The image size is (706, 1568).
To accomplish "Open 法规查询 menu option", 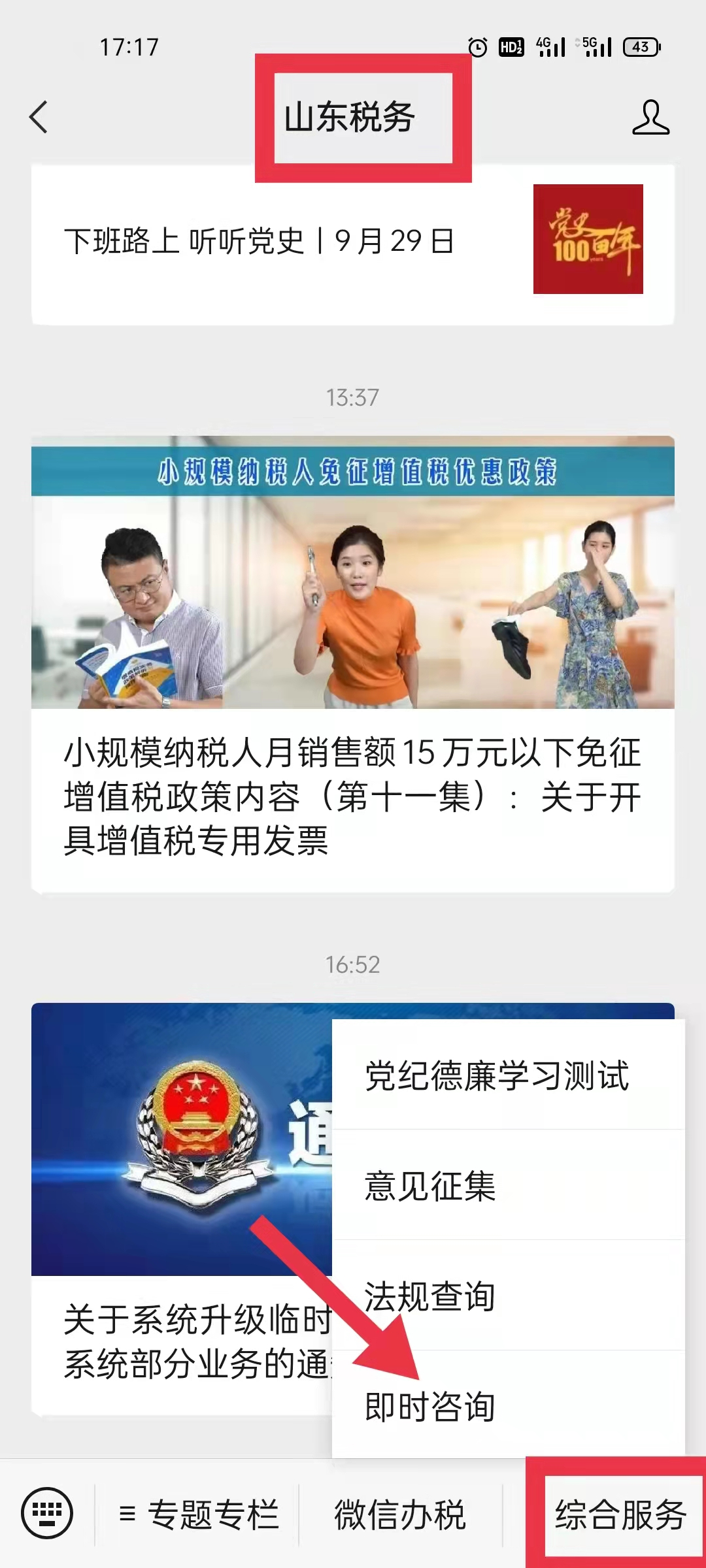I will point(509,1296).
